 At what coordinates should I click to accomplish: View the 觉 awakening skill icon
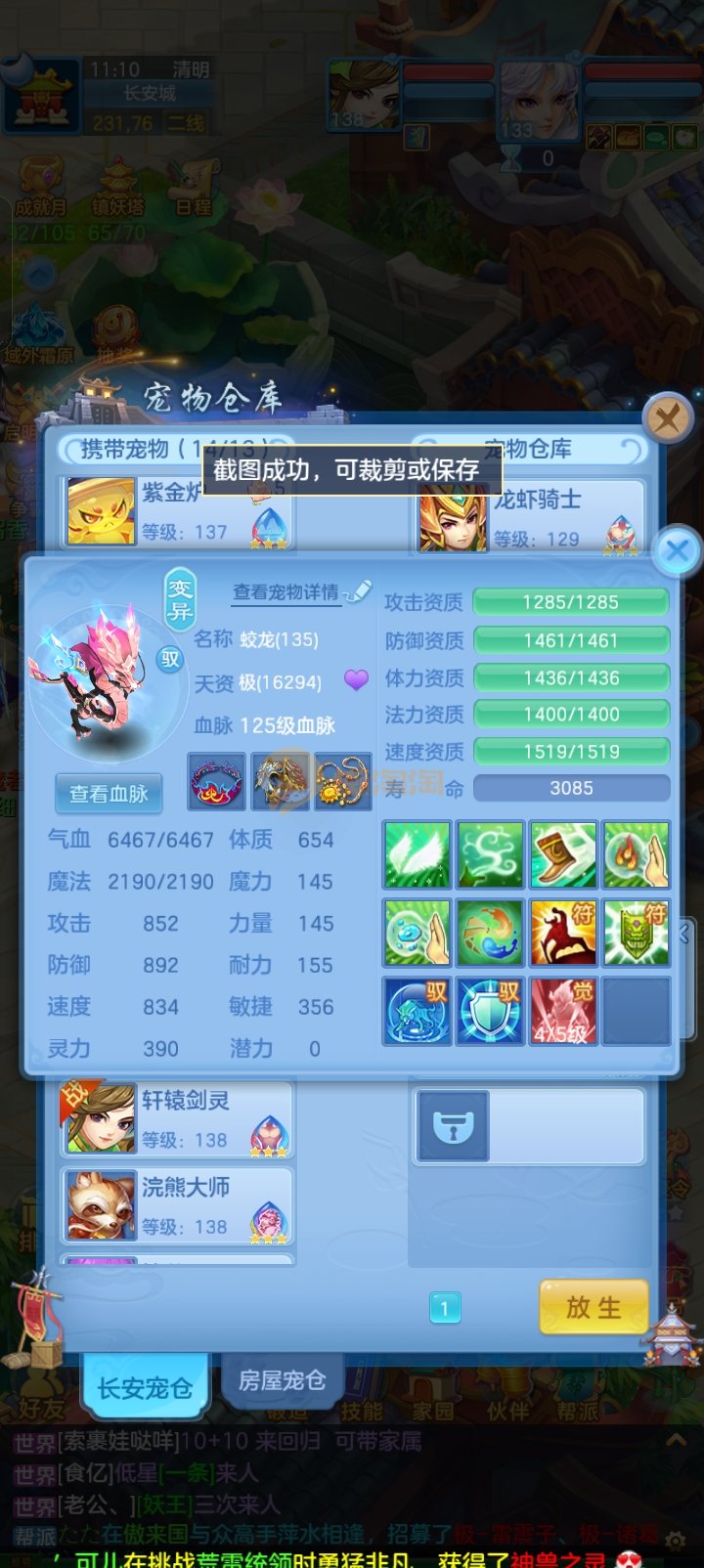pyautogui.click(x=562, y=1011)
